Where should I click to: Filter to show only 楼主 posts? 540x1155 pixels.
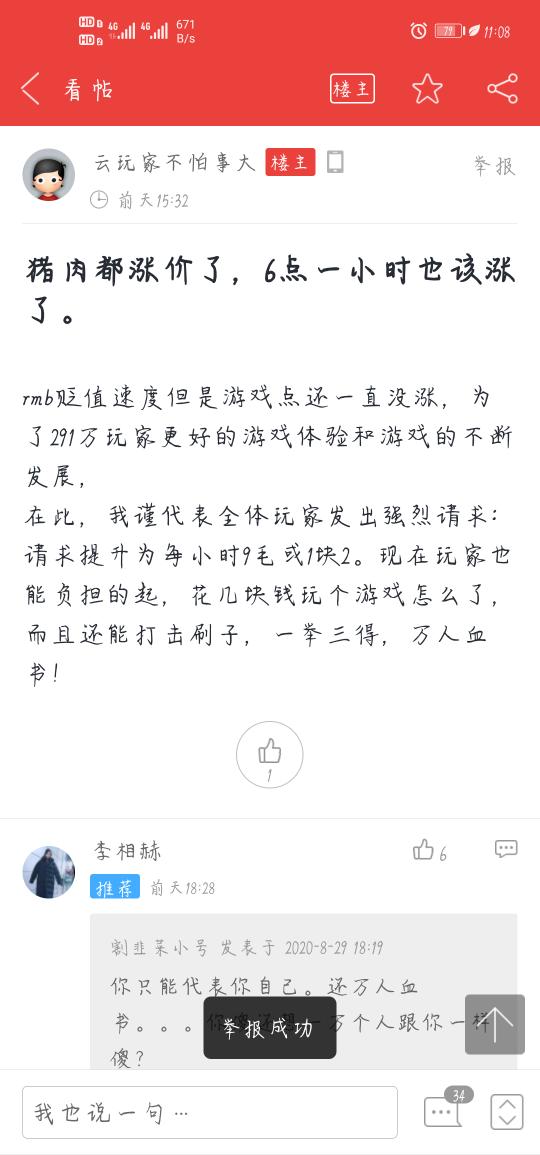pyautogui.click(x=352, y=89)
